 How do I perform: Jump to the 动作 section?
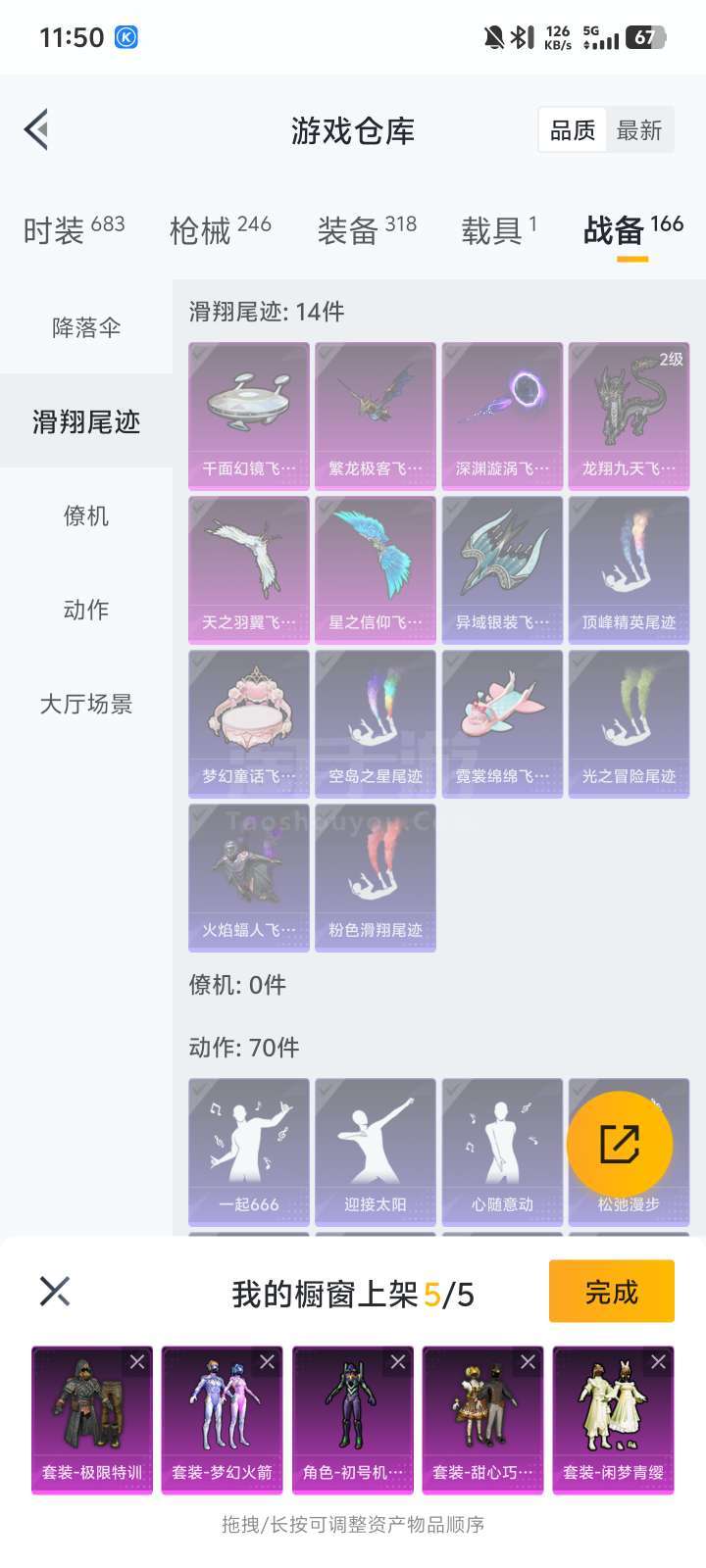[x=86, y=610]
